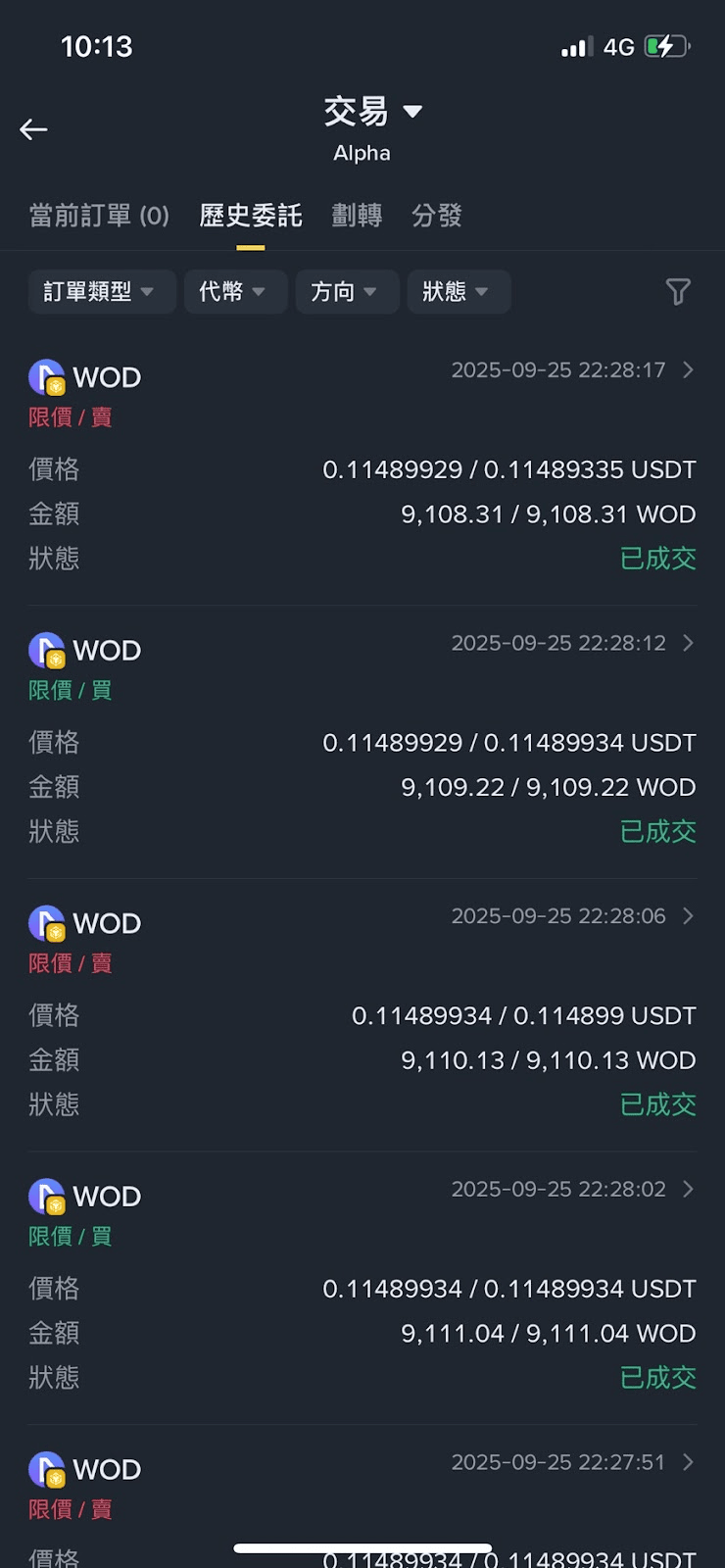
Task: Tap the cellular signal indicator
Action: pos(574,45)
